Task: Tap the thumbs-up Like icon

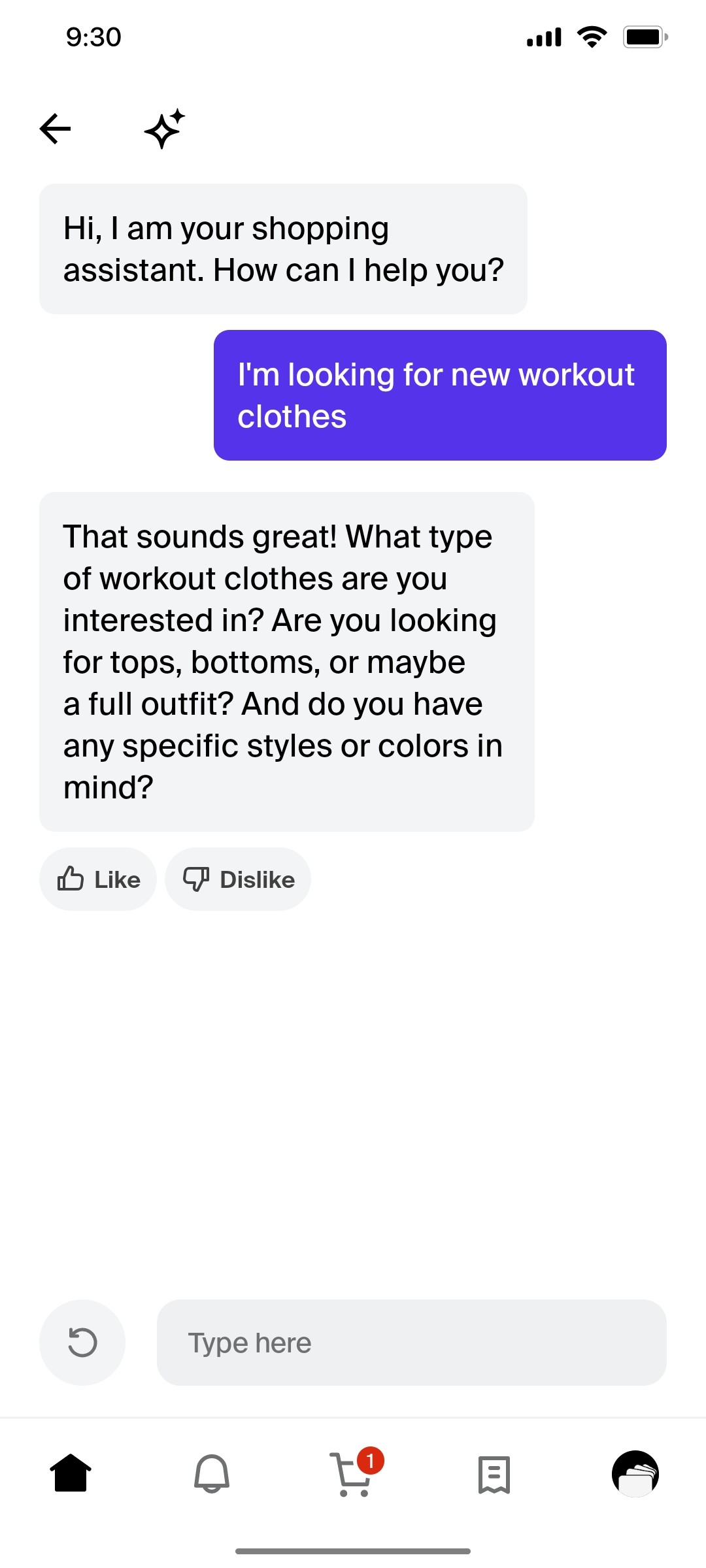Action: click(71, 879)
